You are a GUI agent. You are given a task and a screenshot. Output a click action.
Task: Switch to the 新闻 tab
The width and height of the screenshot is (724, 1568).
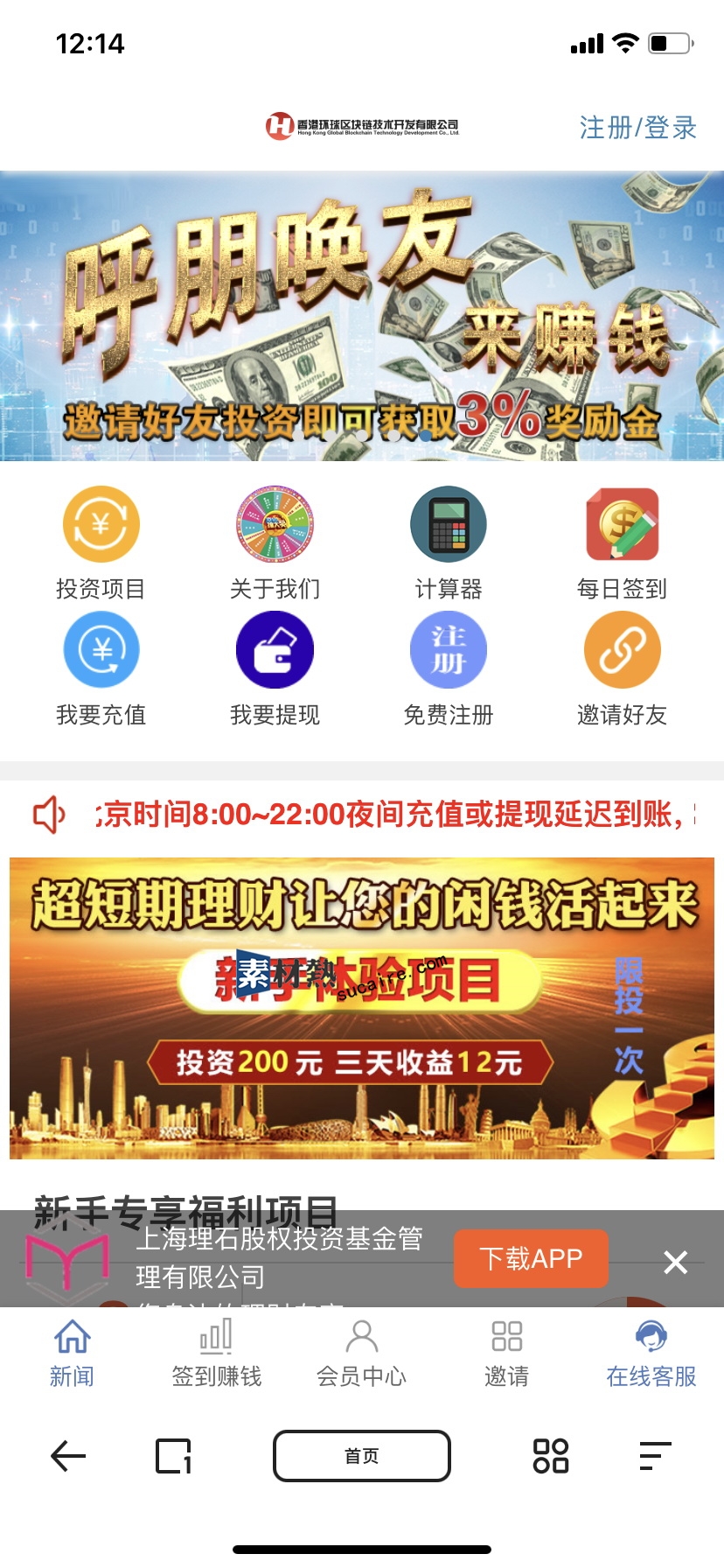coord(72,1353)
